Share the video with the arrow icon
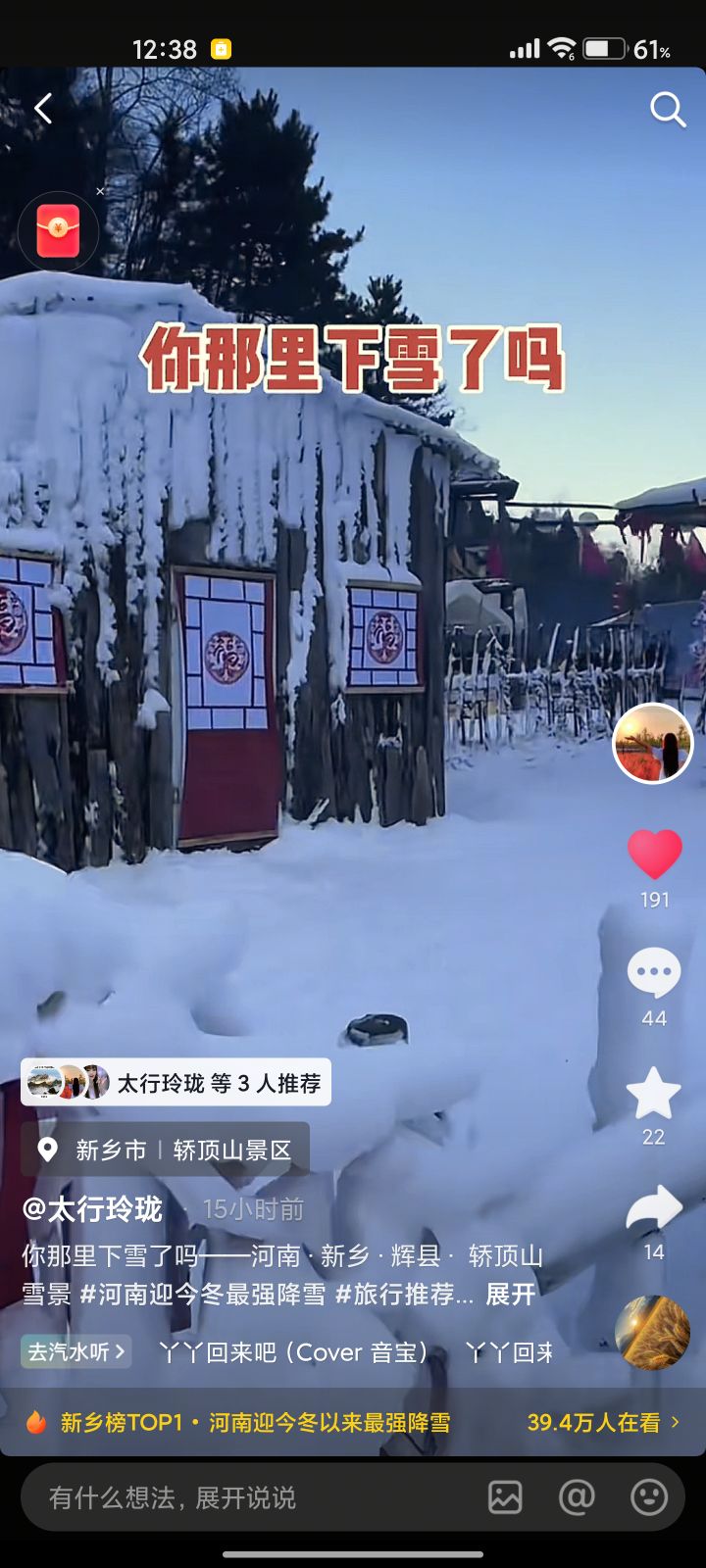The width and height of the screenshot is (706, 1568). coord(654,1209)
